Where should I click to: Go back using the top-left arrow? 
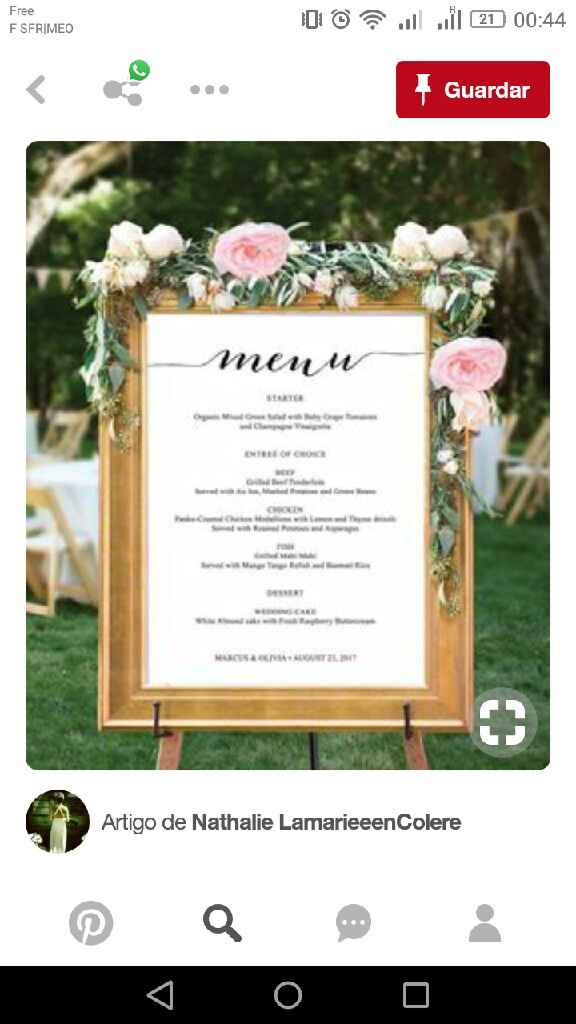point(36,89)
